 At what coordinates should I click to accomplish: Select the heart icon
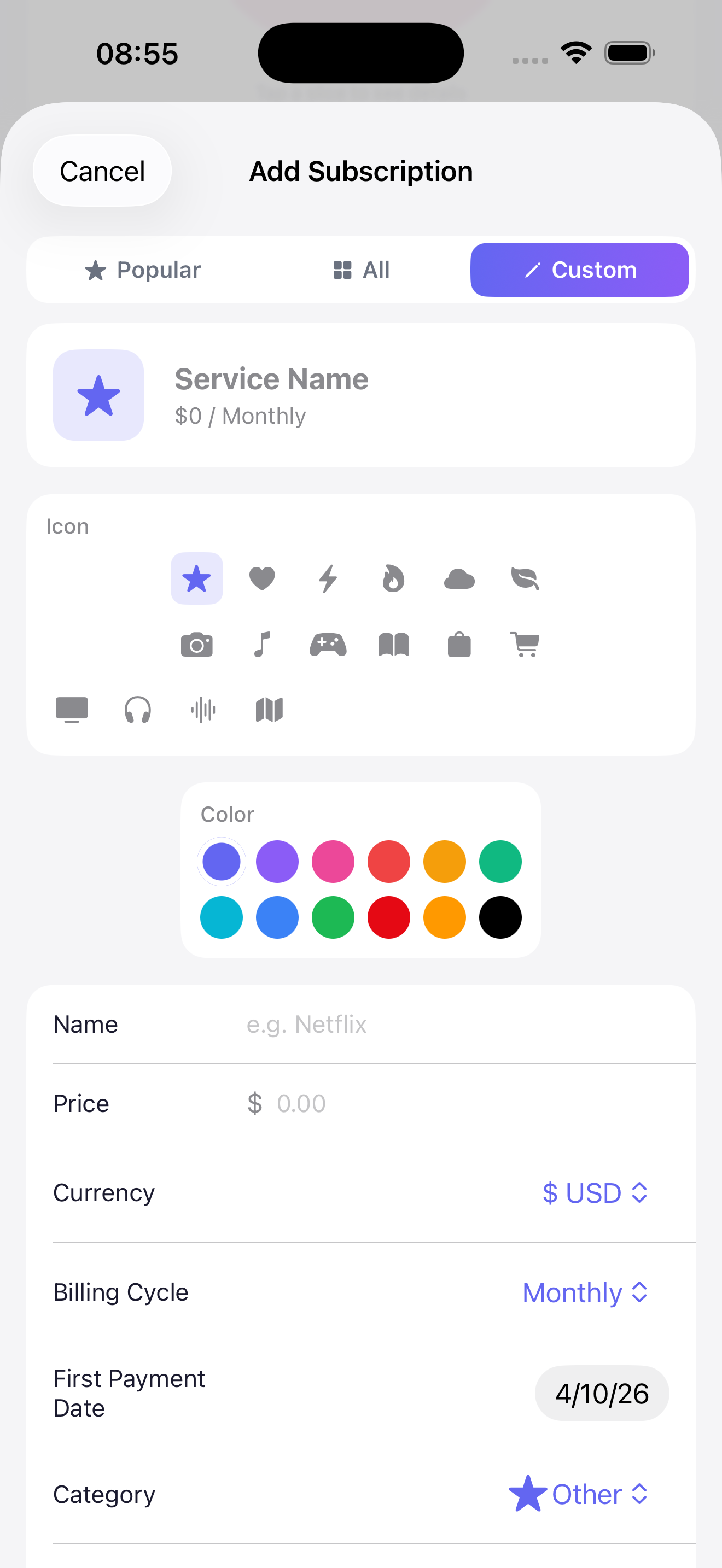[263, 579]
